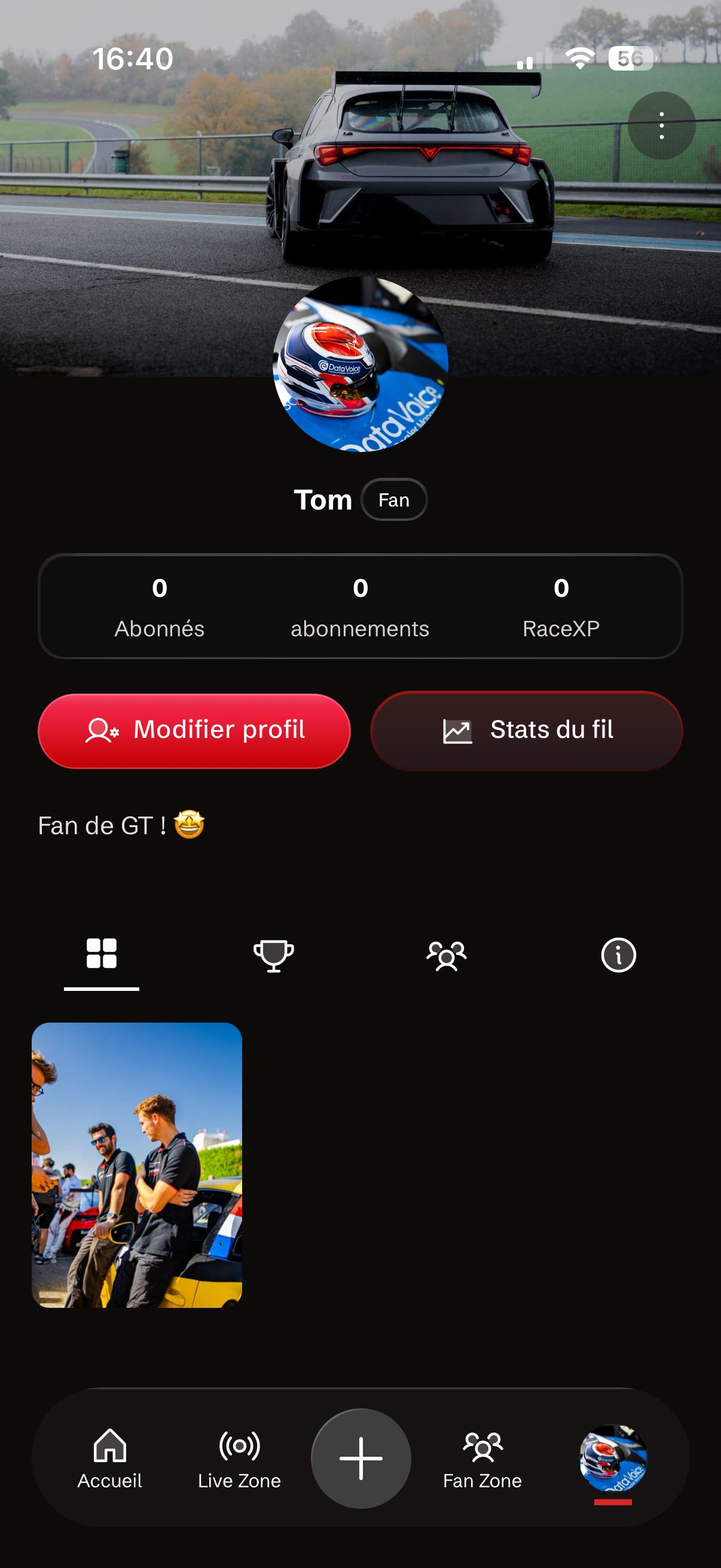721x1568 pixels.
Task: Switch to the posts grid tab
Action: 102,954
